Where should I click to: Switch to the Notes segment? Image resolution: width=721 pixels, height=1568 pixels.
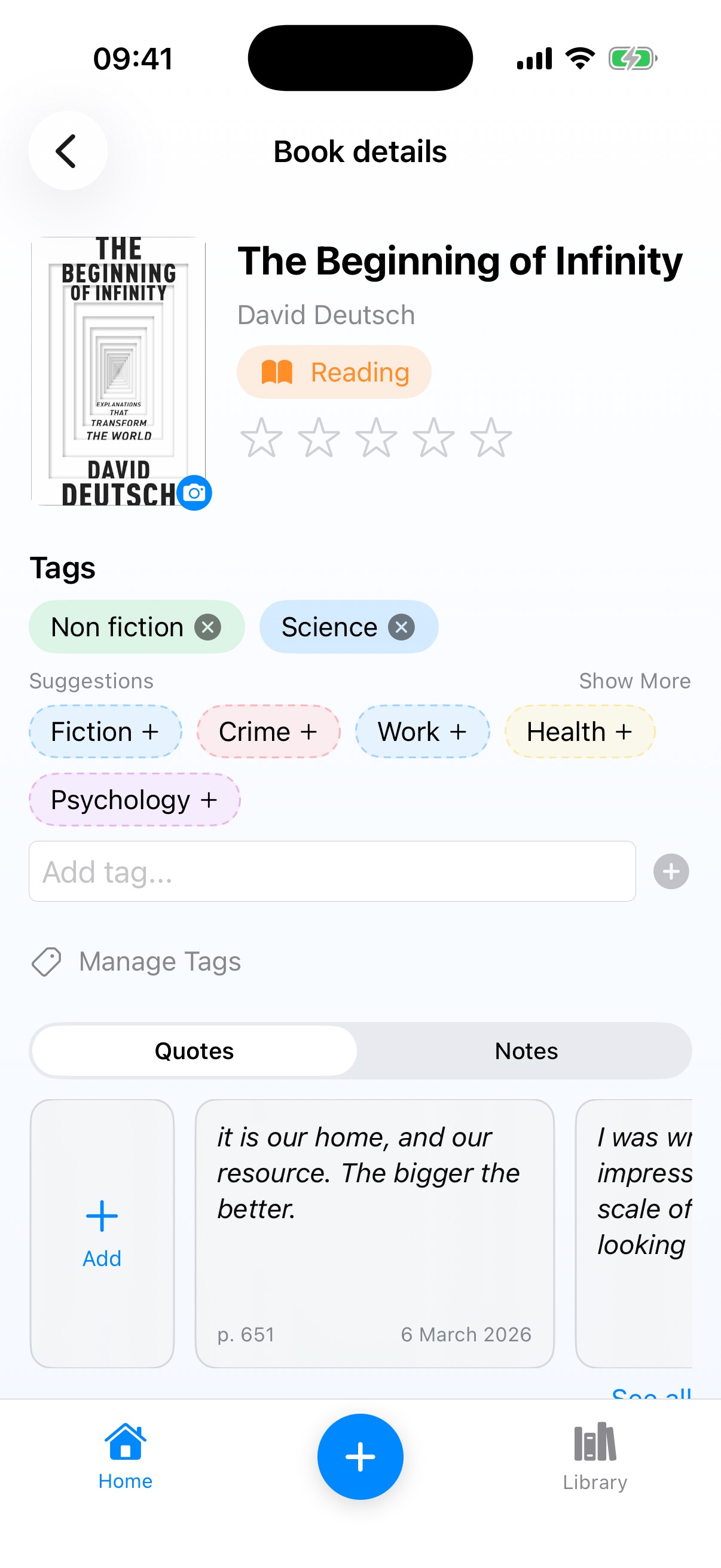click(526, 1051)
